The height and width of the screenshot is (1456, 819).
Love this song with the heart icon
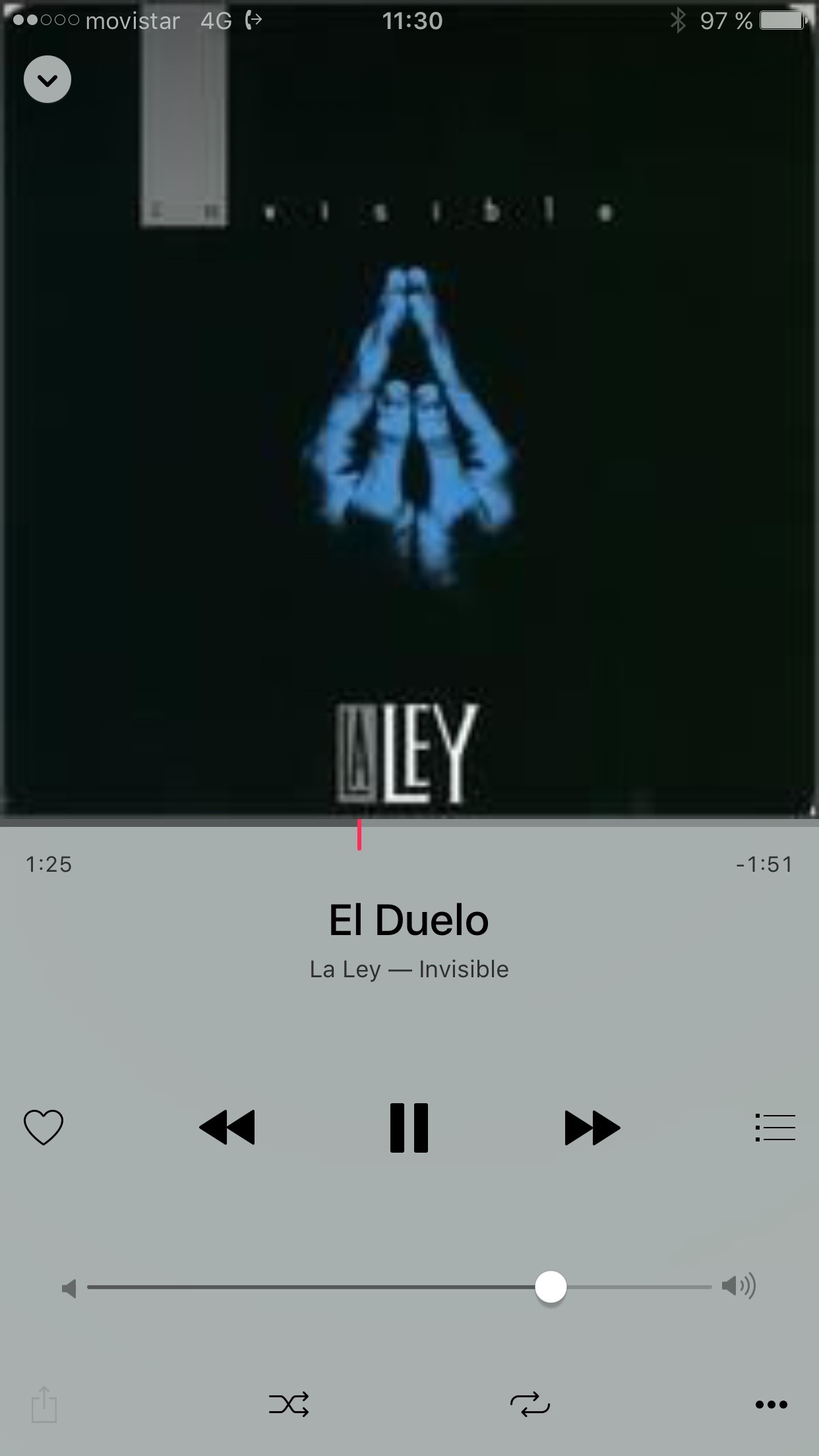pyautogui.click(x=44, y=1127)
